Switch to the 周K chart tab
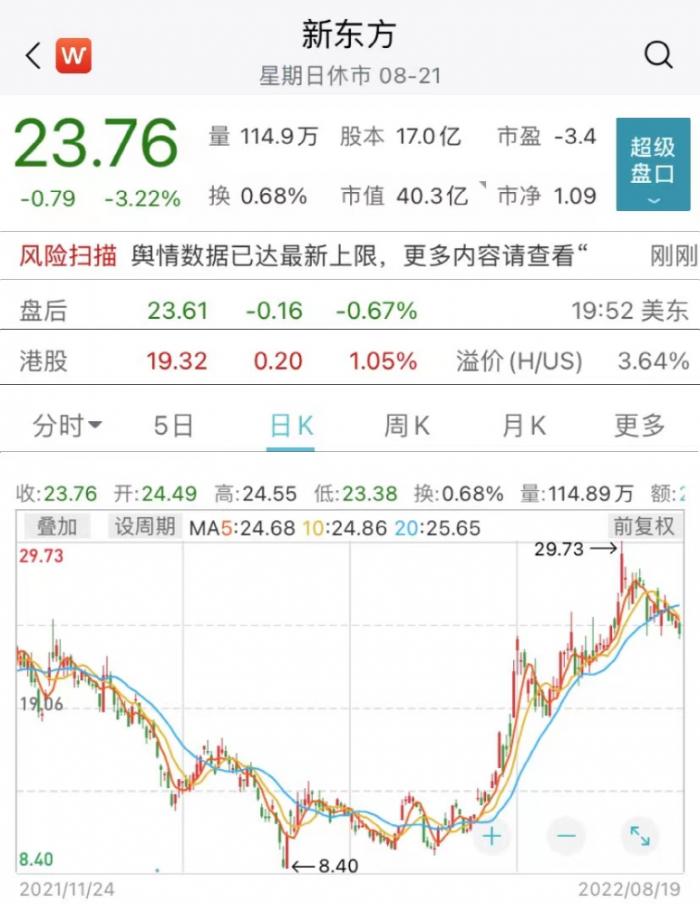This screenshot has width=700, height=904. (x=407, y=426)
